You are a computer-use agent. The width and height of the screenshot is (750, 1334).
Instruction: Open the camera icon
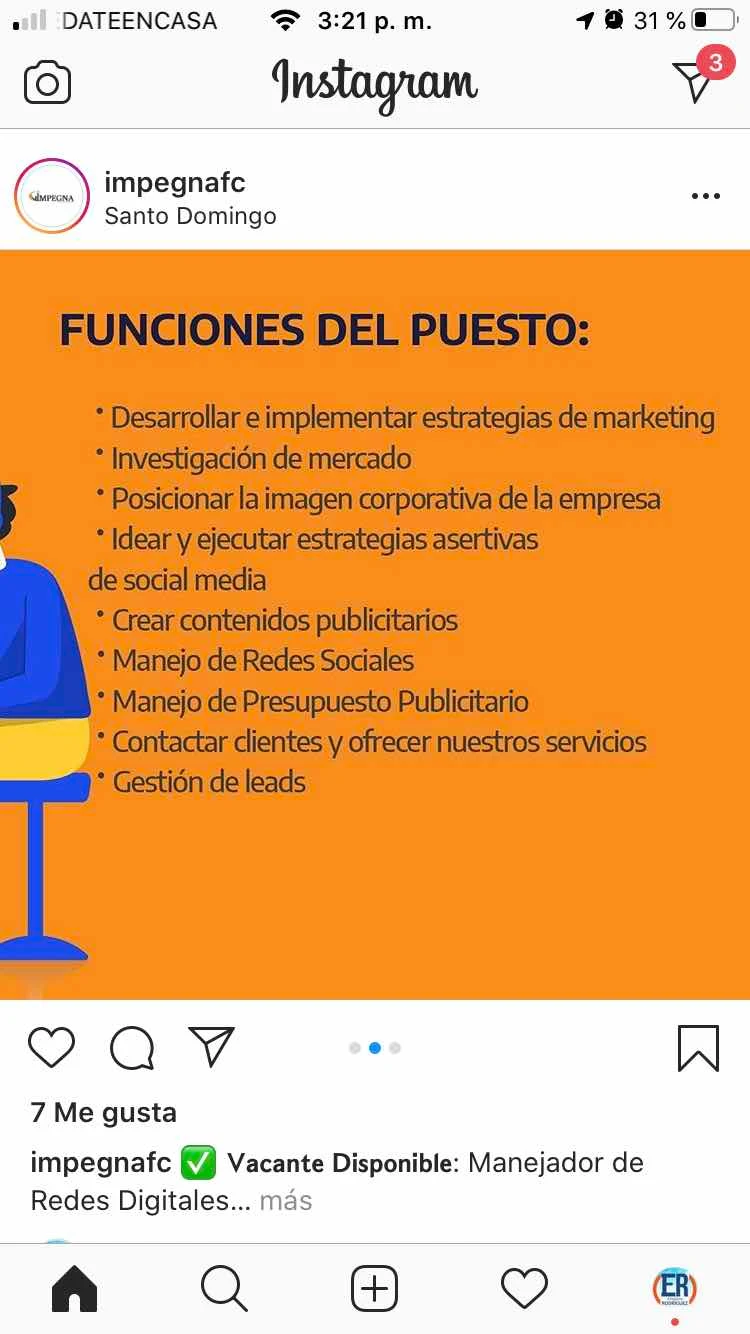[47, 83]
